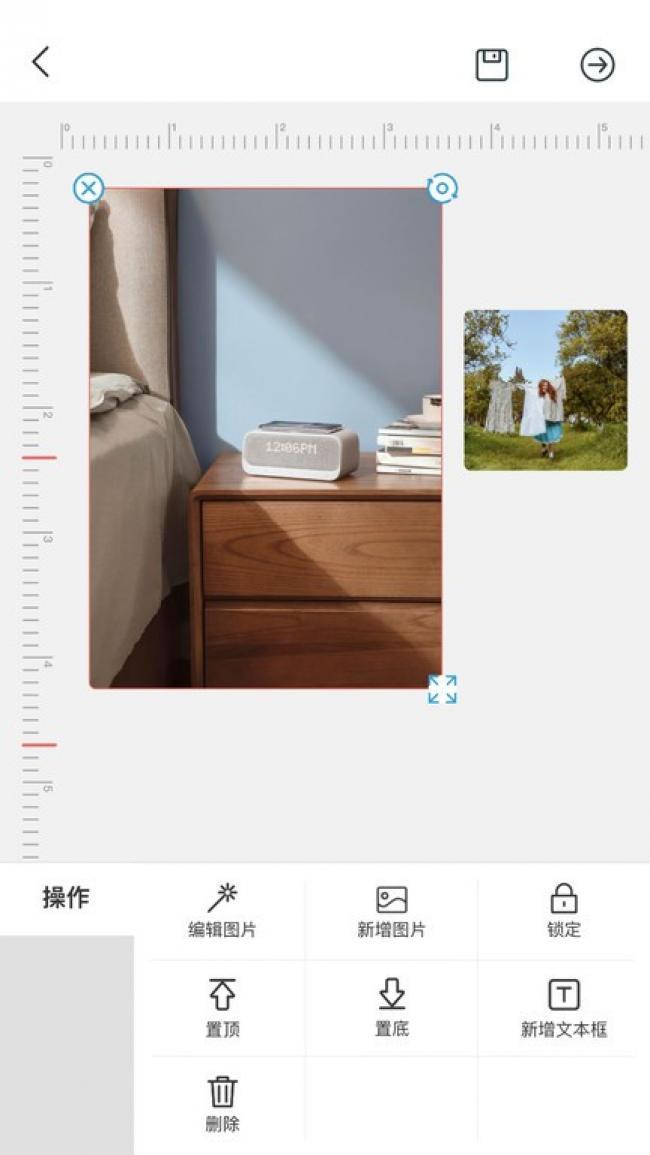Bring the picture to the top with 置顶
This screenshot has height=1155, width=650.
coord(222,1008)
